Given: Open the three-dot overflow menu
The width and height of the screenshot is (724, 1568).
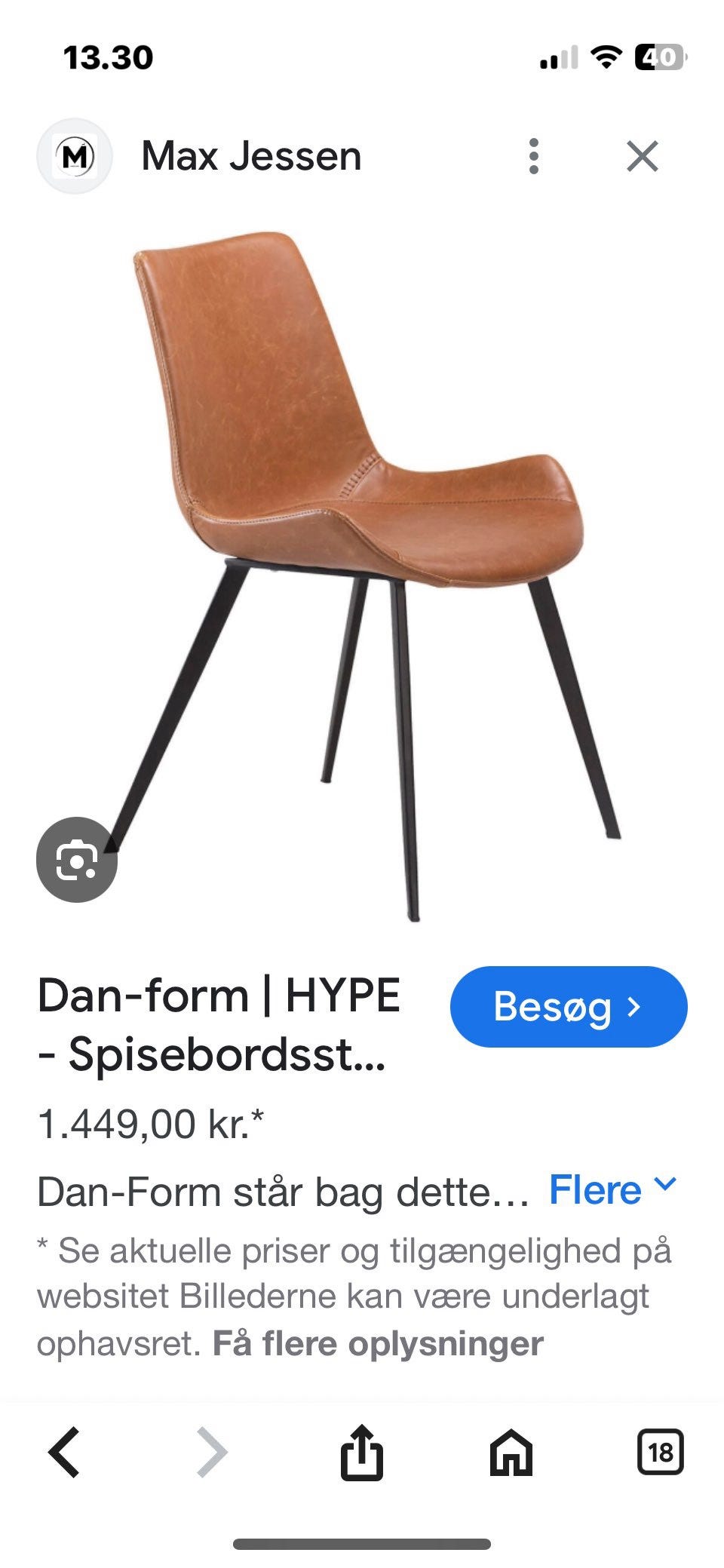Looking at the screenshot, I should tap(534, 156).
